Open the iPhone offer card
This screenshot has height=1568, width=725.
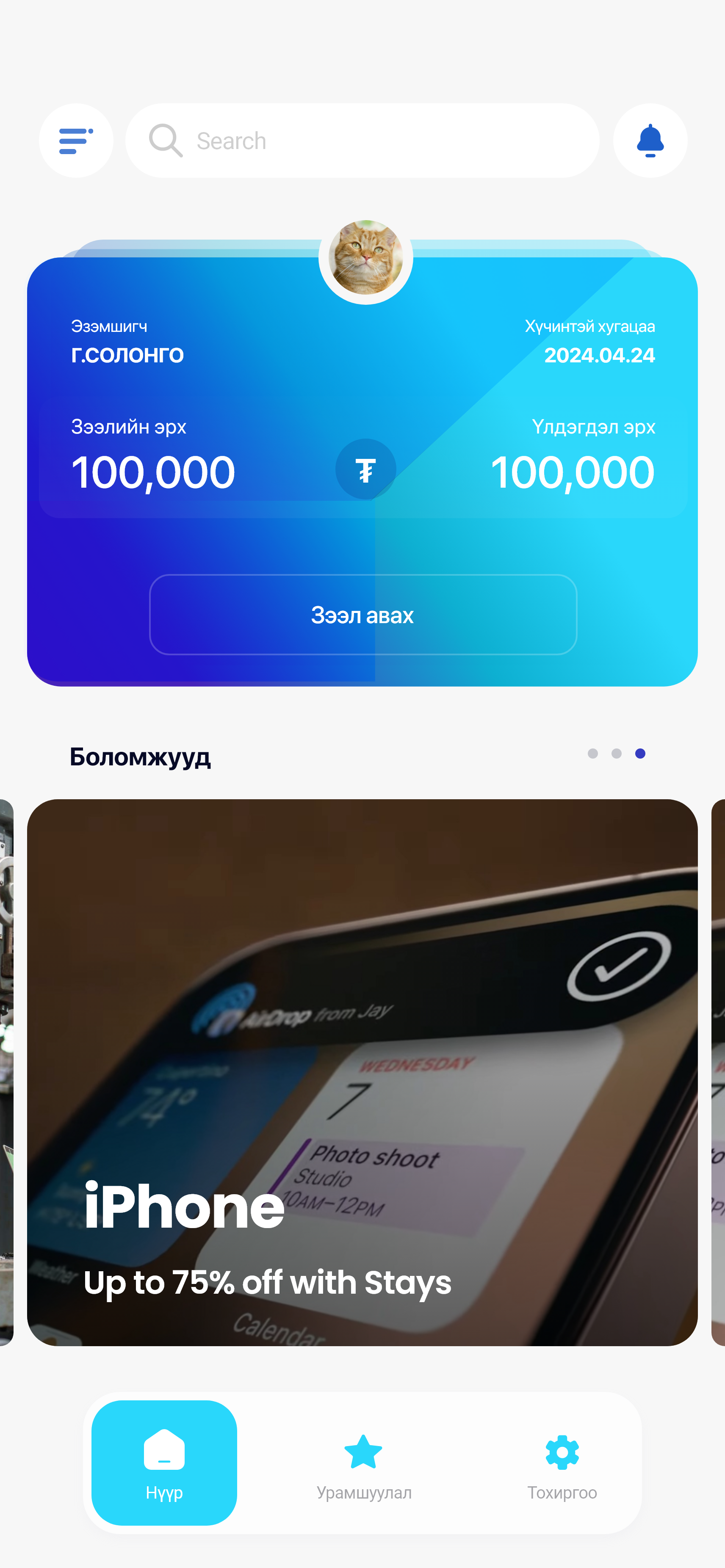point(362,1071)
